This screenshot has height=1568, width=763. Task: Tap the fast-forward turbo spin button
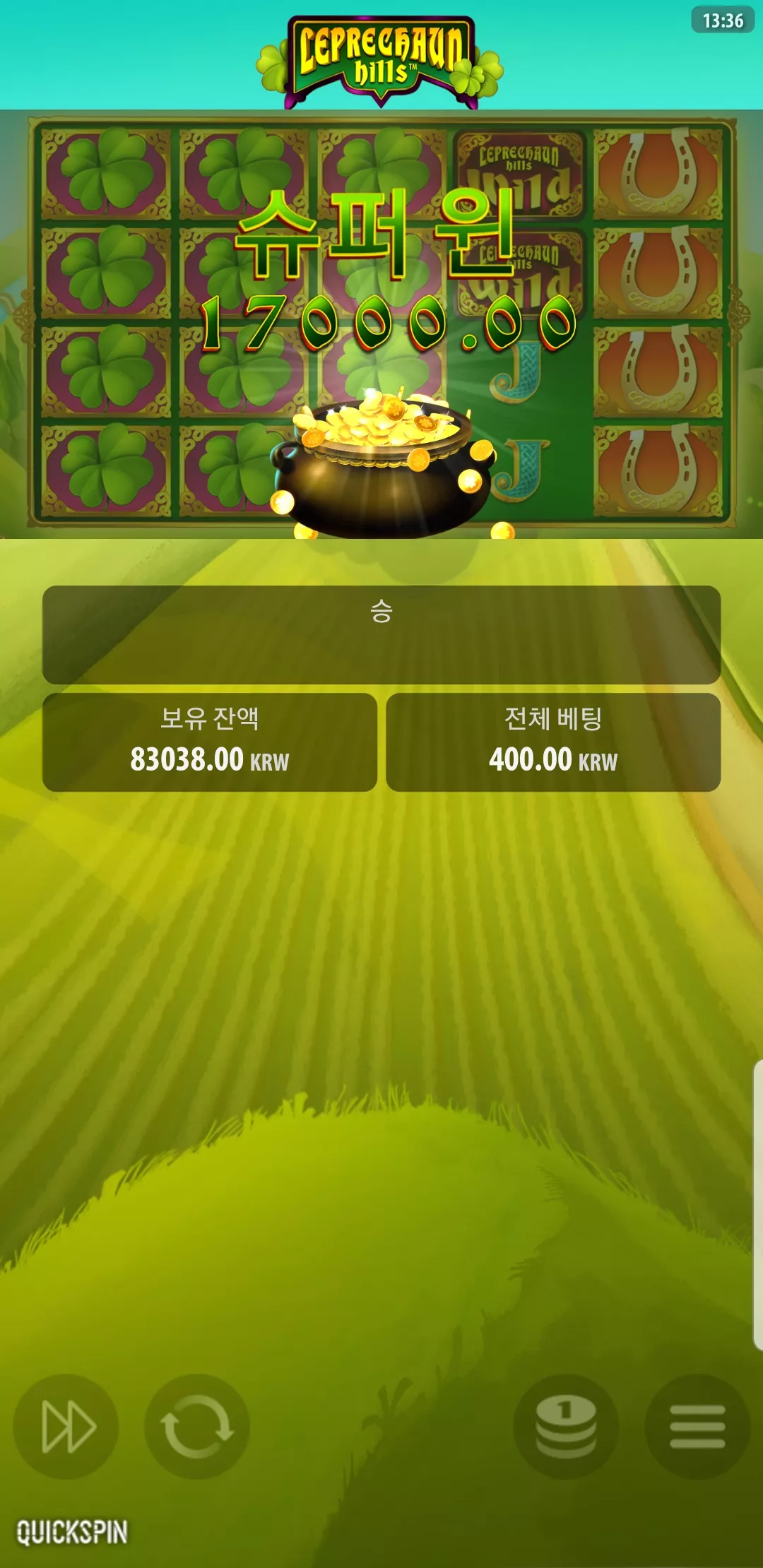(66, 1426)
